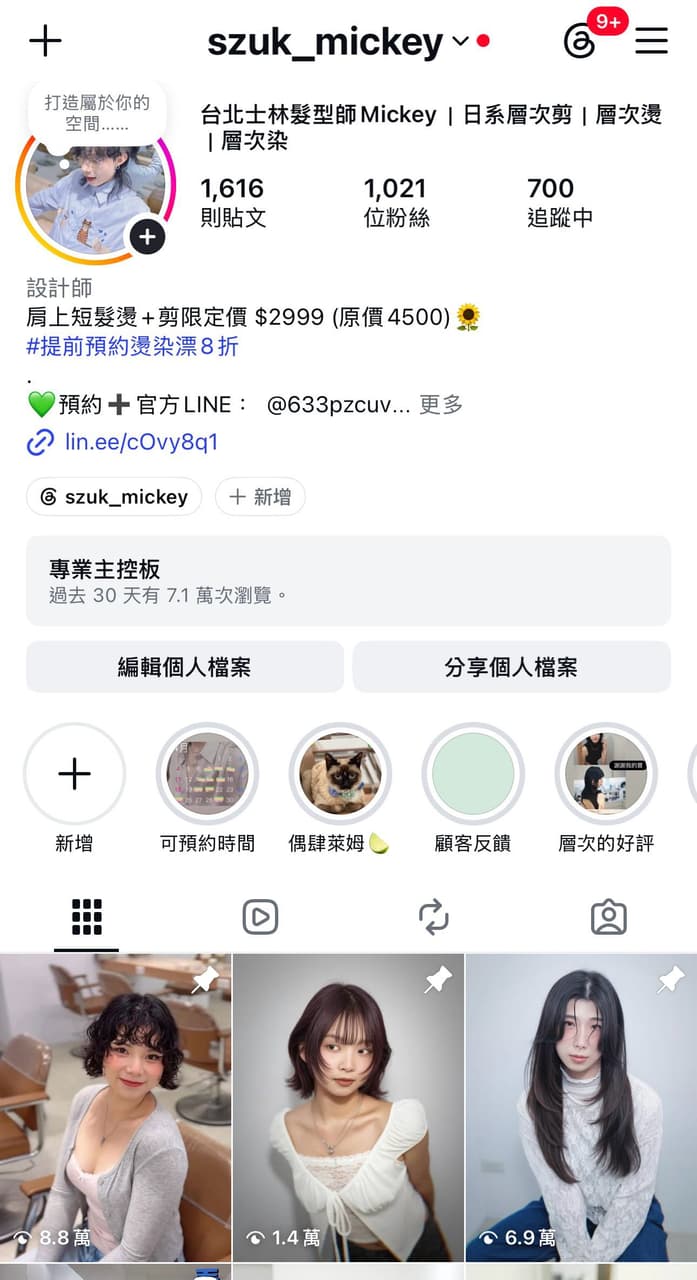
Task: Open the 可預約時間 highlight
Action: coord(207,774)
